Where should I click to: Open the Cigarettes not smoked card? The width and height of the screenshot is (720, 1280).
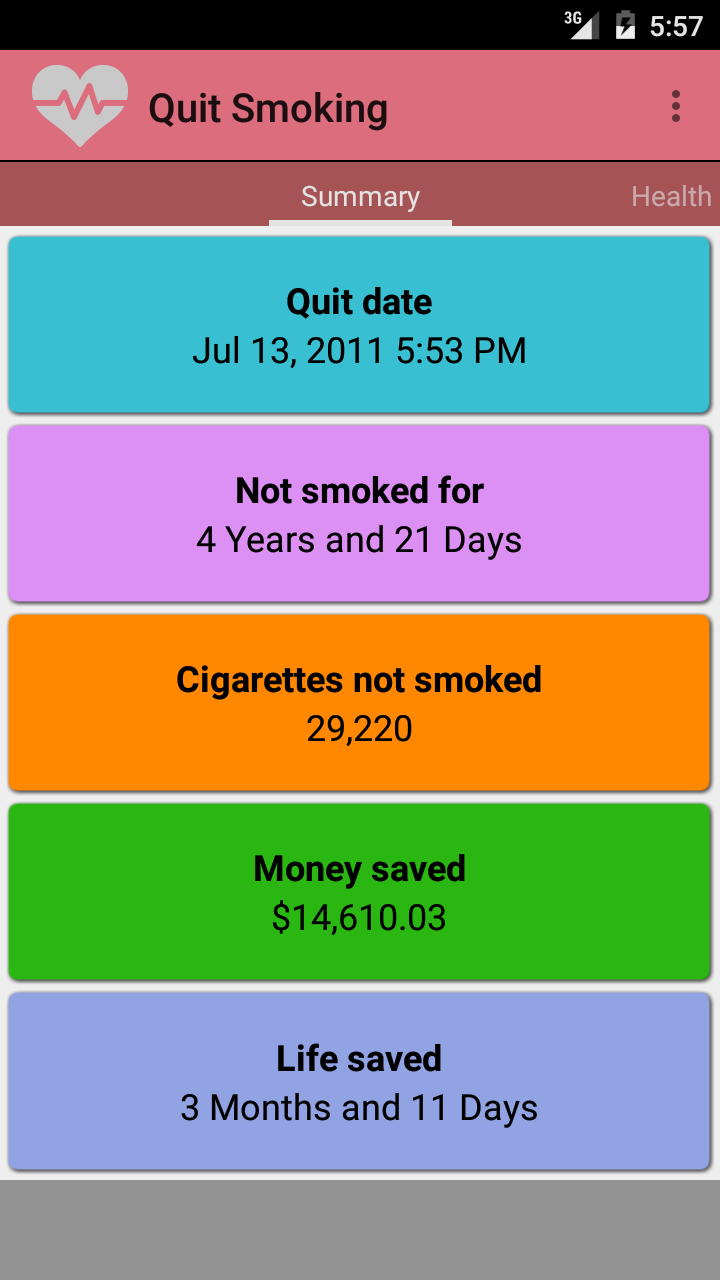tap(360, 703)
